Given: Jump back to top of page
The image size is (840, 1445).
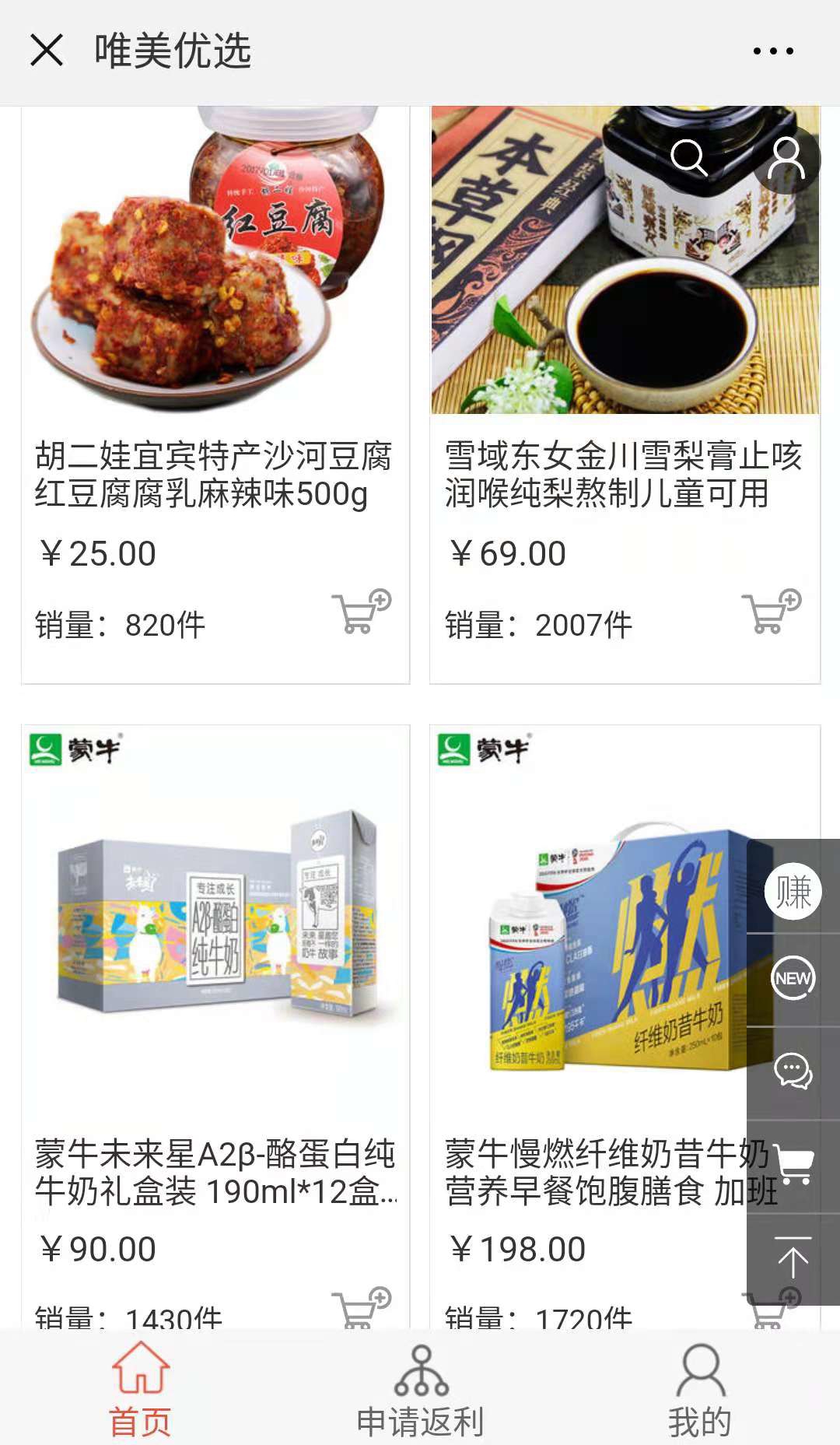Looking at the screenshot, I should click(793, 1258).
